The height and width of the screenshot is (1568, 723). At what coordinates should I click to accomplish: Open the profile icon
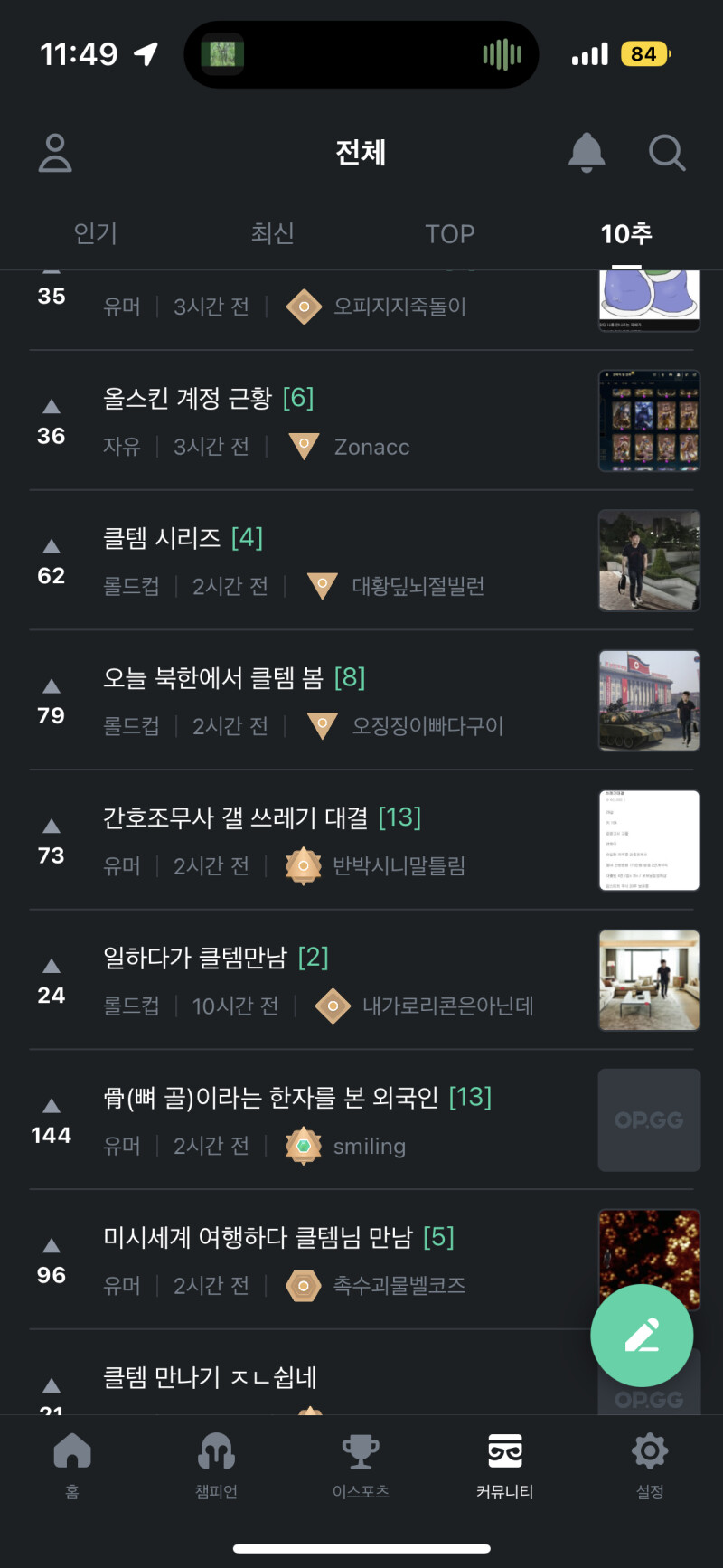[55, 153]
